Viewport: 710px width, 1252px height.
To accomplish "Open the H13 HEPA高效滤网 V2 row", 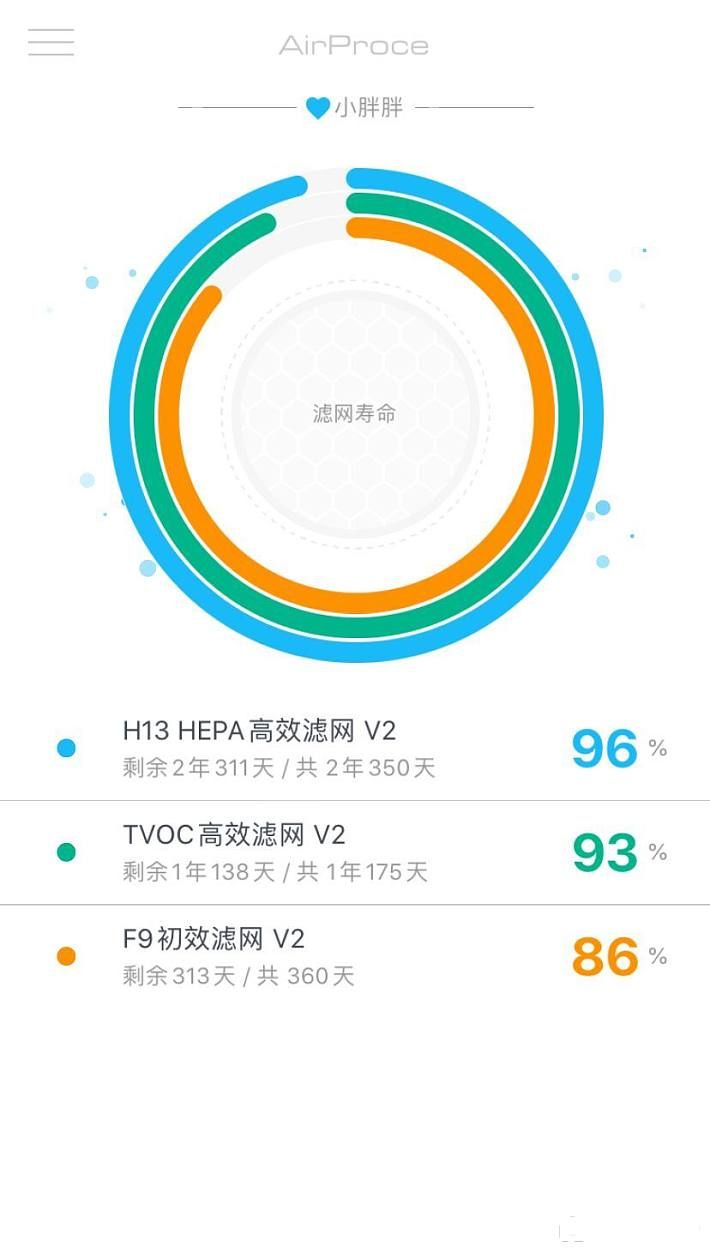I will pyautogui.click(x=355, y=748).
